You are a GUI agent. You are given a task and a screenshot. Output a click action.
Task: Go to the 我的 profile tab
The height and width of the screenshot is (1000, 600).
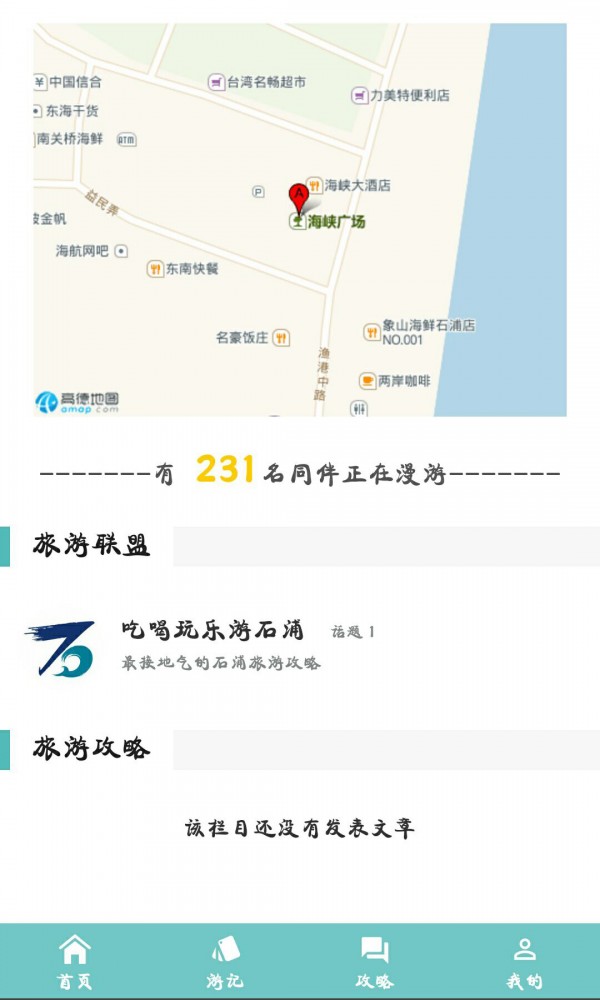point(525,961)
